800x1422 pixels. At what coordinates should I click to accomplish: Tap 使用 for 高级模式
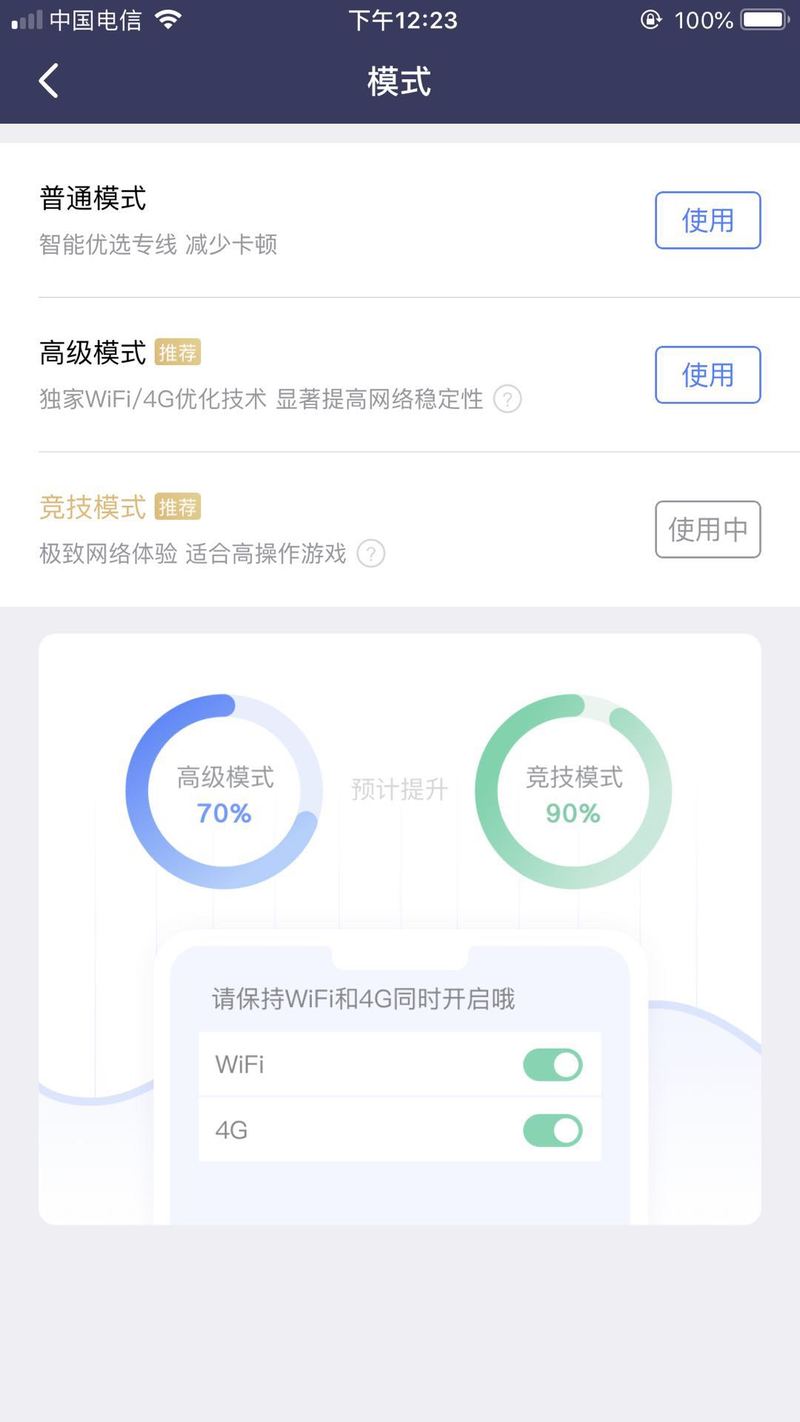click(707, 375)
